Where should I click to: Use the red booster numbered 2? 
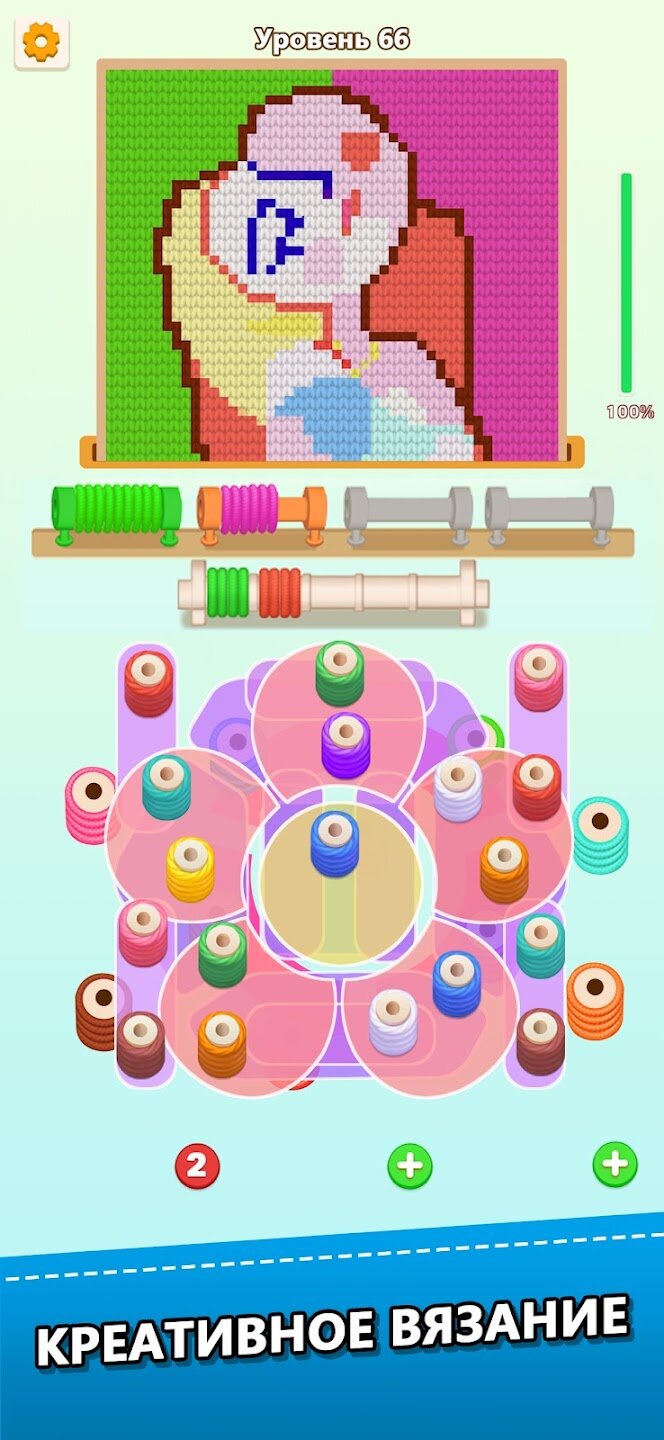(x=197, y=1165)
